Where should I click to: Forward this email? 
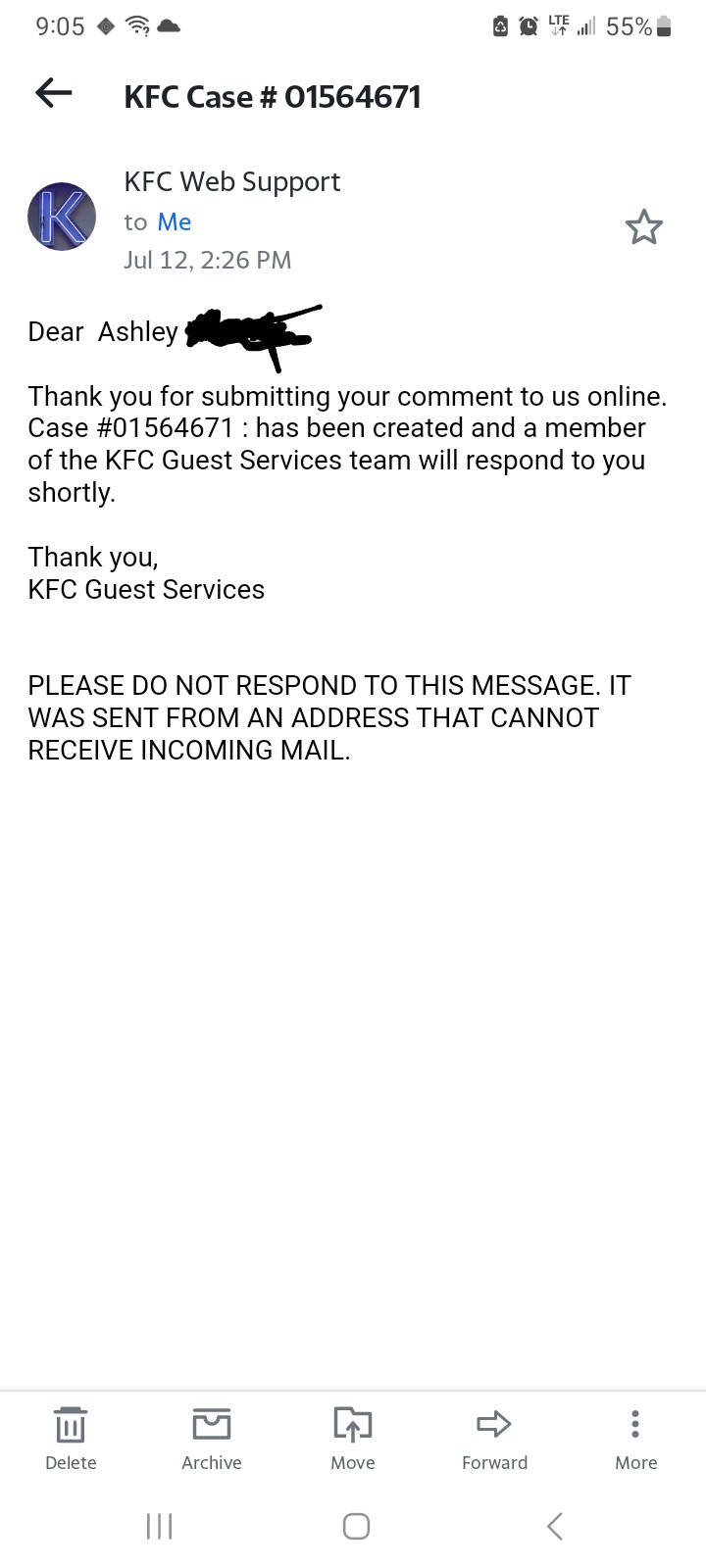[494, 1436]
